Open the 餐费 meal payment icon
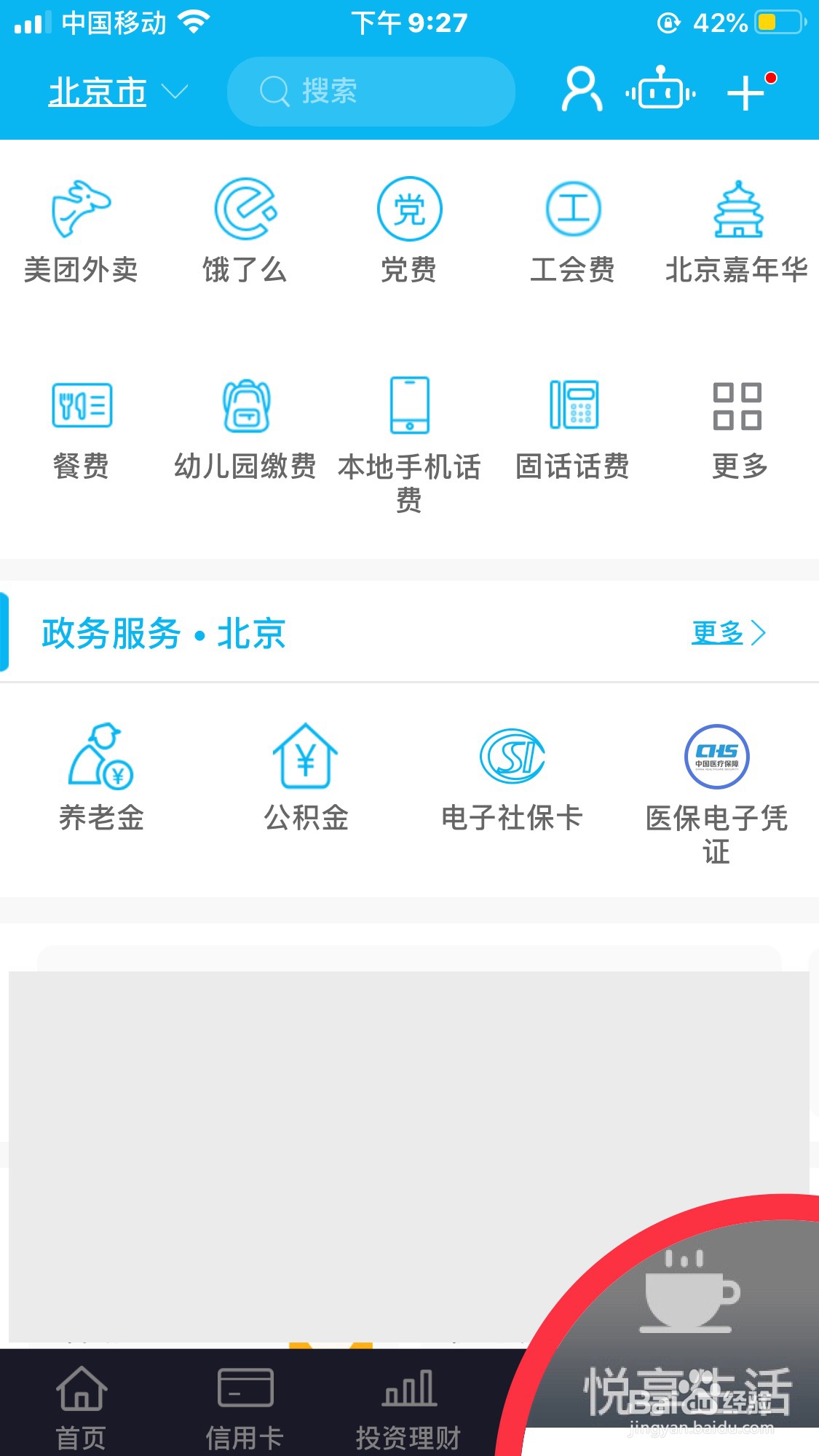 point(82,422)
